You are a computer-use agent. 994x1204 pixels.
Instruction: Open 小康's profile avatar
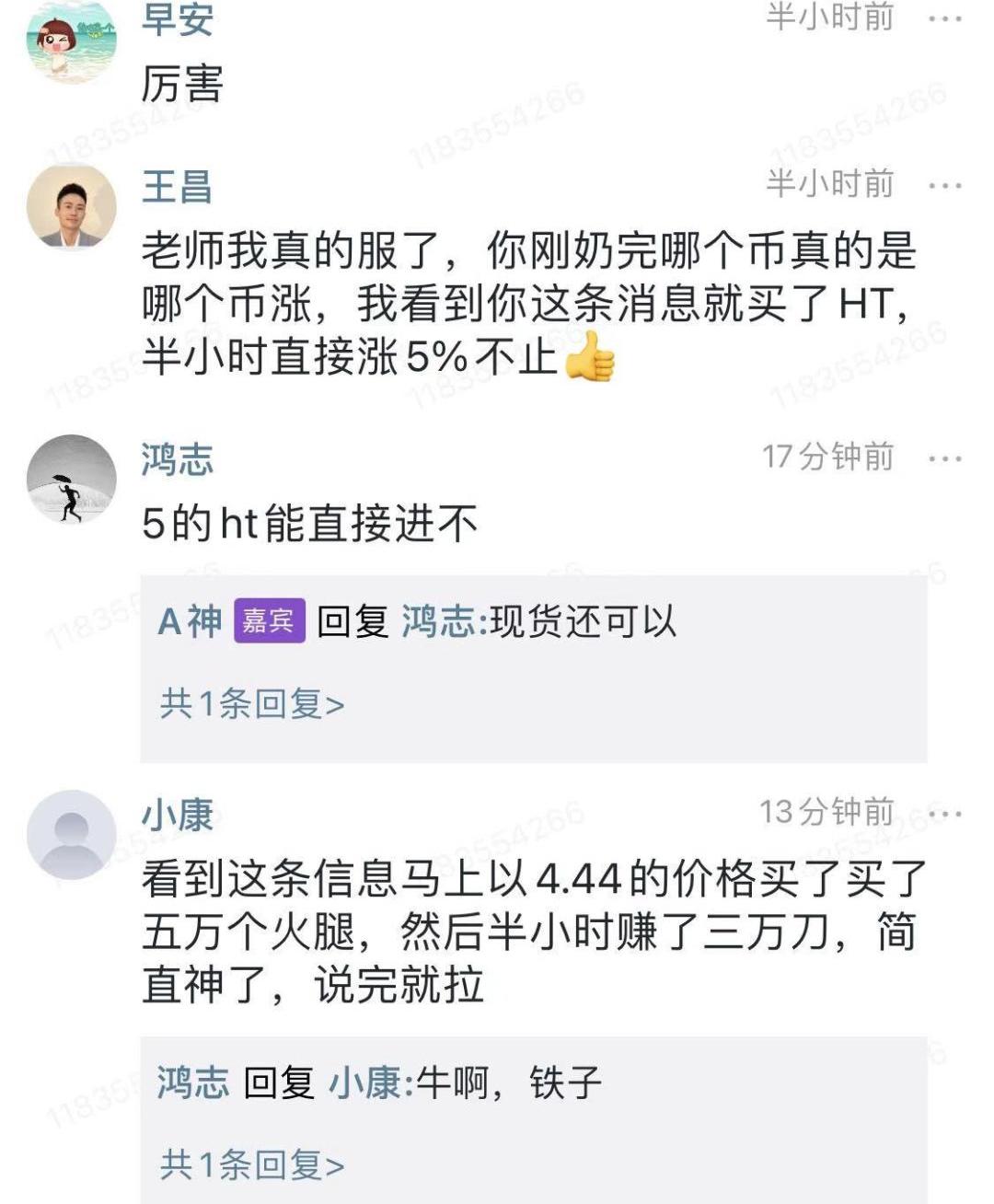[72, 835]
